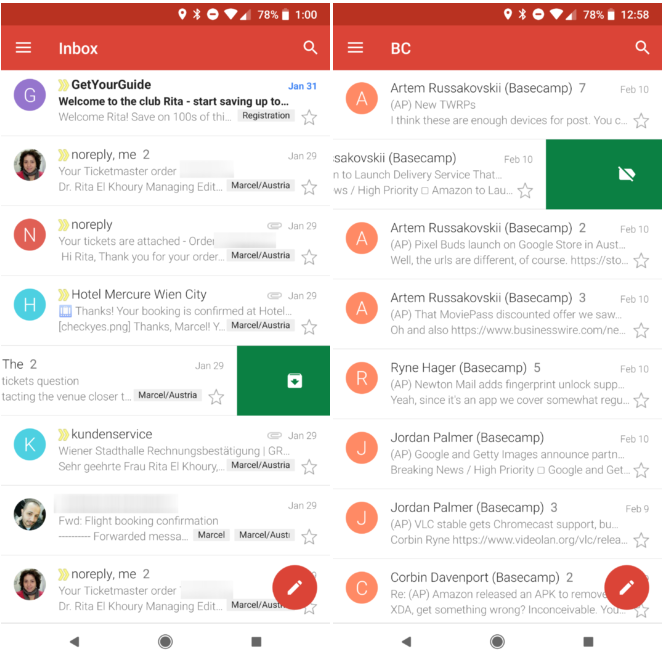
Task: Tap the search icon in the Inbox toolbar
Action: coord(310,48)
